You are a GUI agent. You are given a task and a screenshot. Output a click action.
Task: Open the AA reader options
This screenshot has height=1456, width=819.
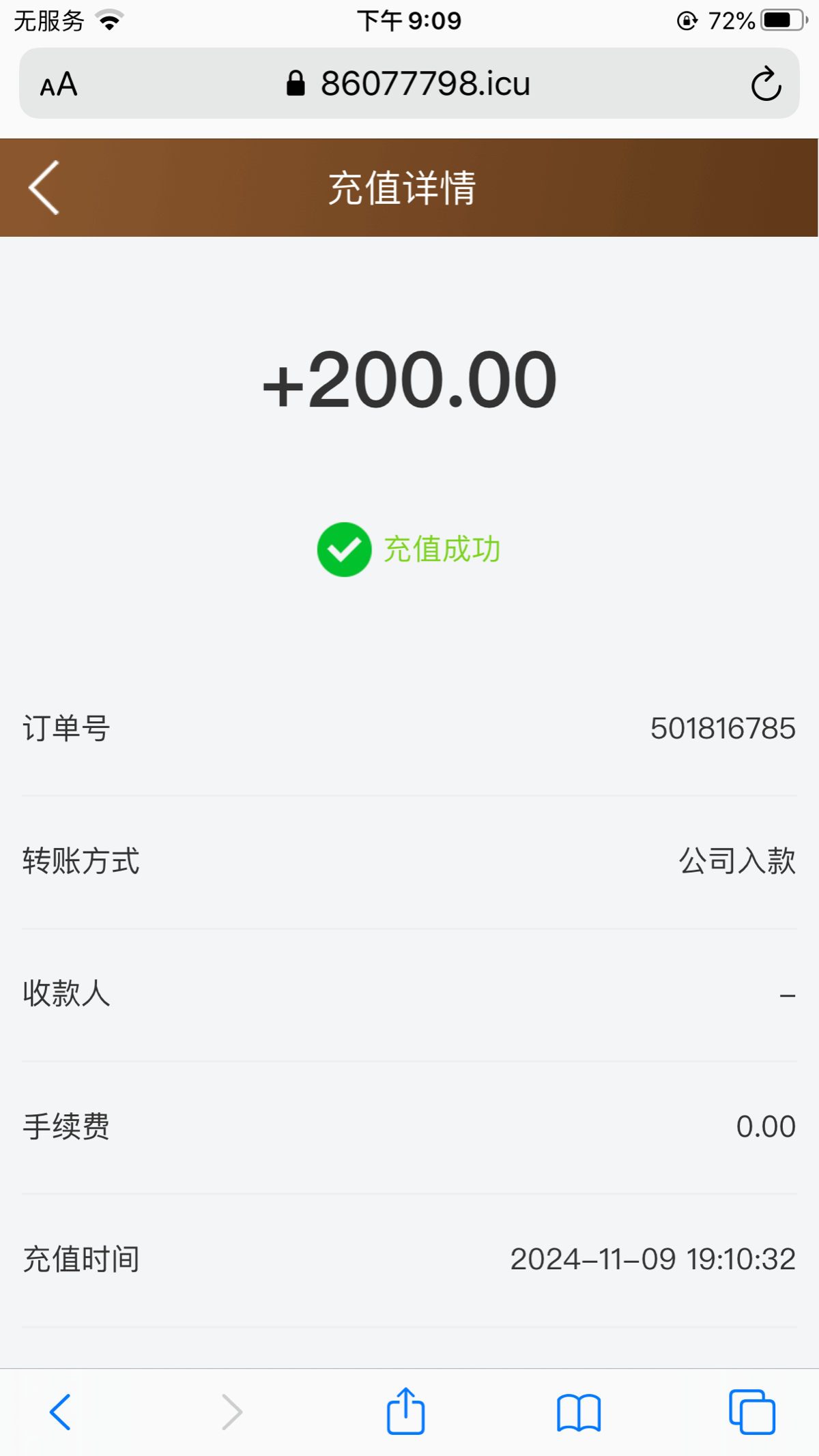(x=59, y=85)
